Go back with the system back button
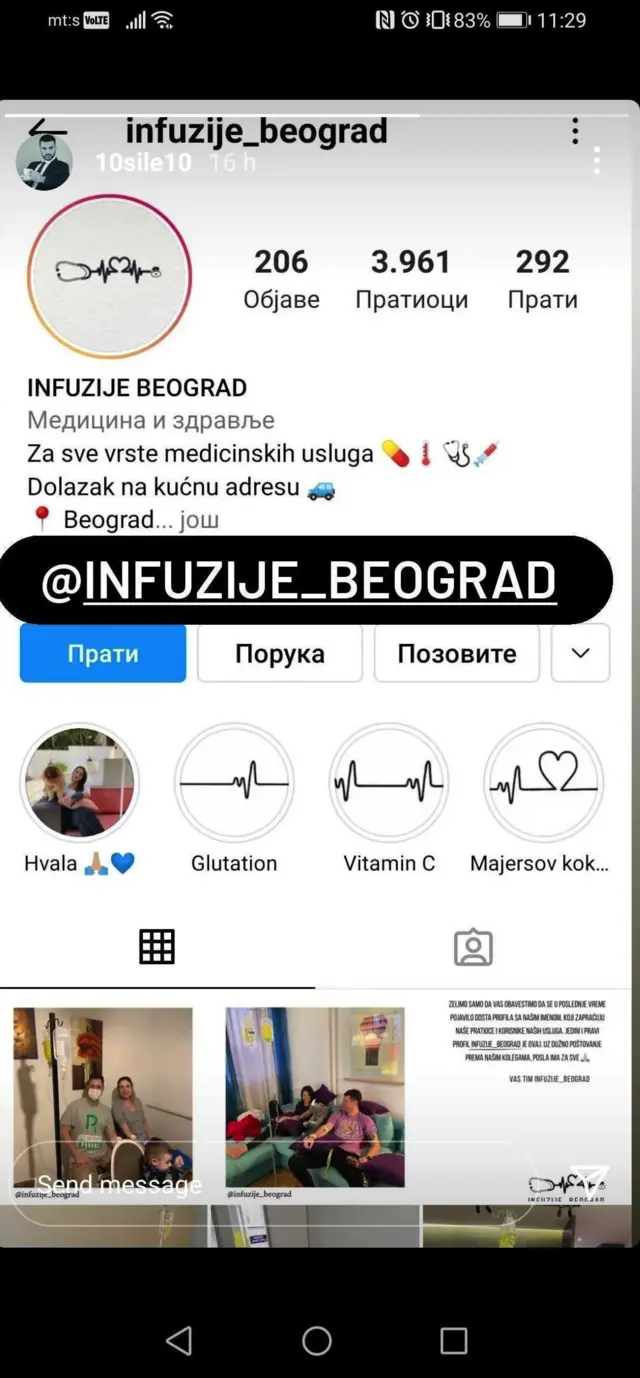Viewport: 640px width, 1378px height. [x=178, y=1341]
